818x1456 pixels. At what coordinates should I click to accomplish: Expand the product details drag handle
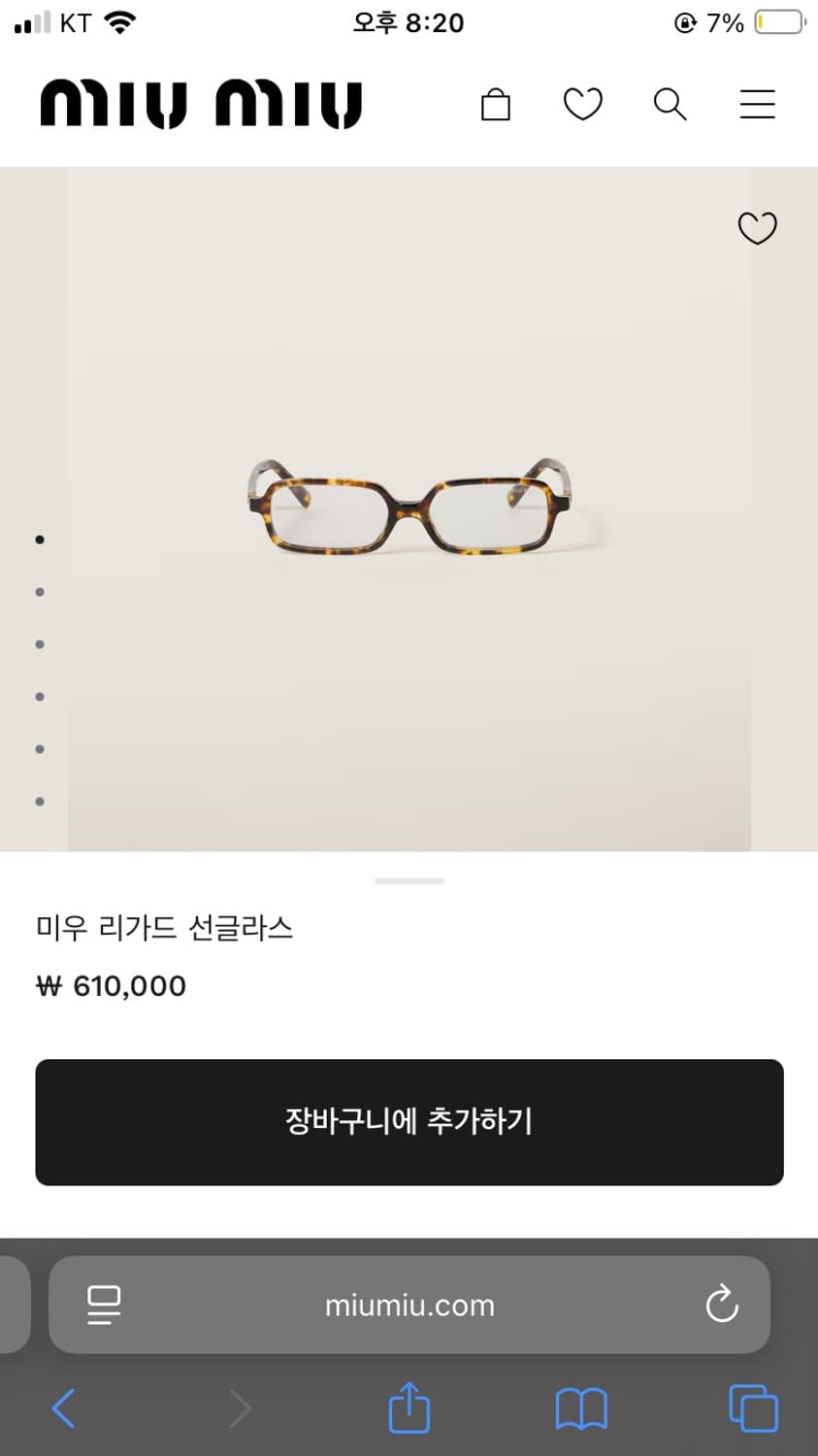pos(409,880)
